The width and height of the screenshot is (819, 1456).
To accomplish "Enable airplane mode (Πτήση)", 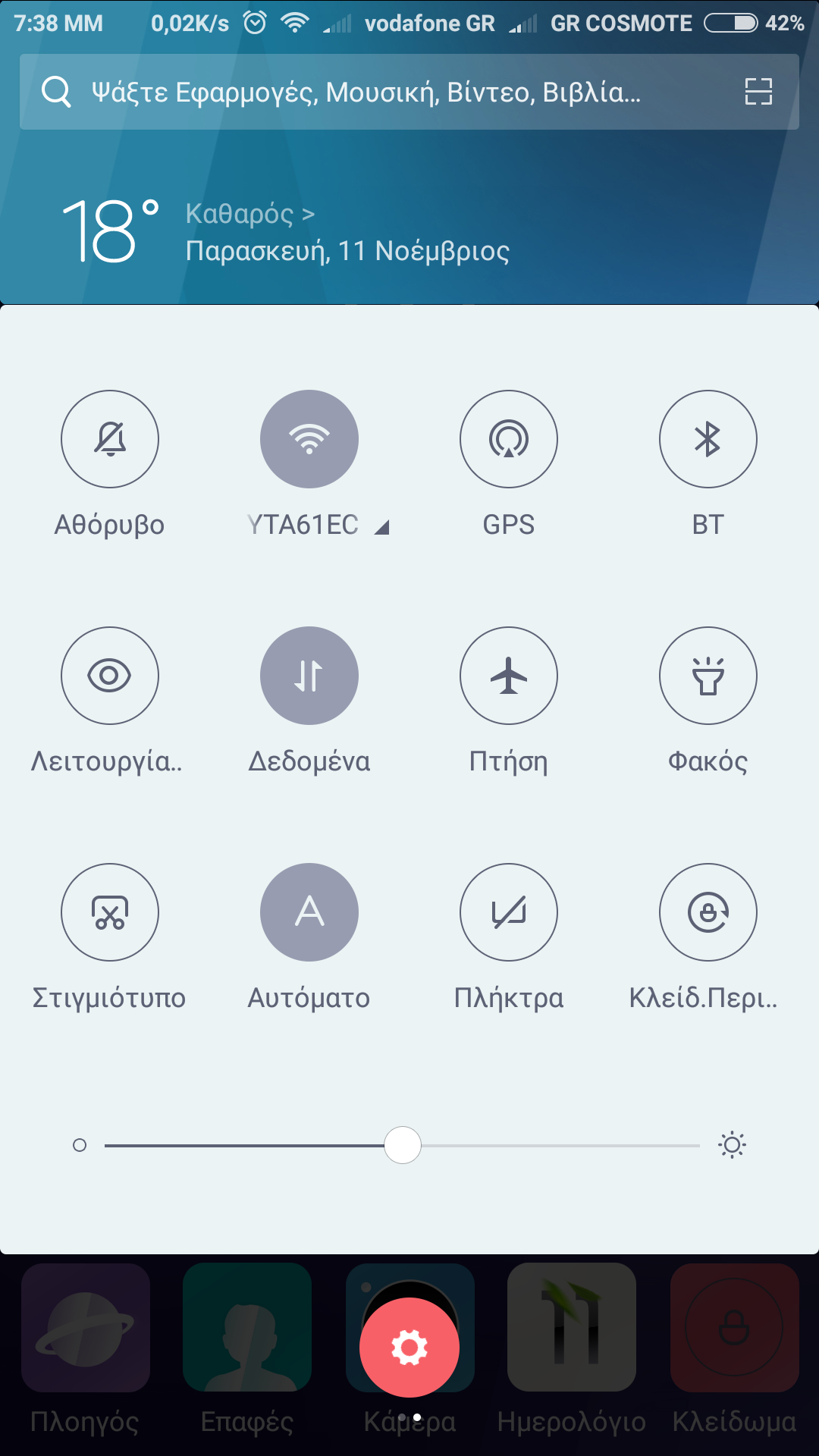I will tap(509, 676).
